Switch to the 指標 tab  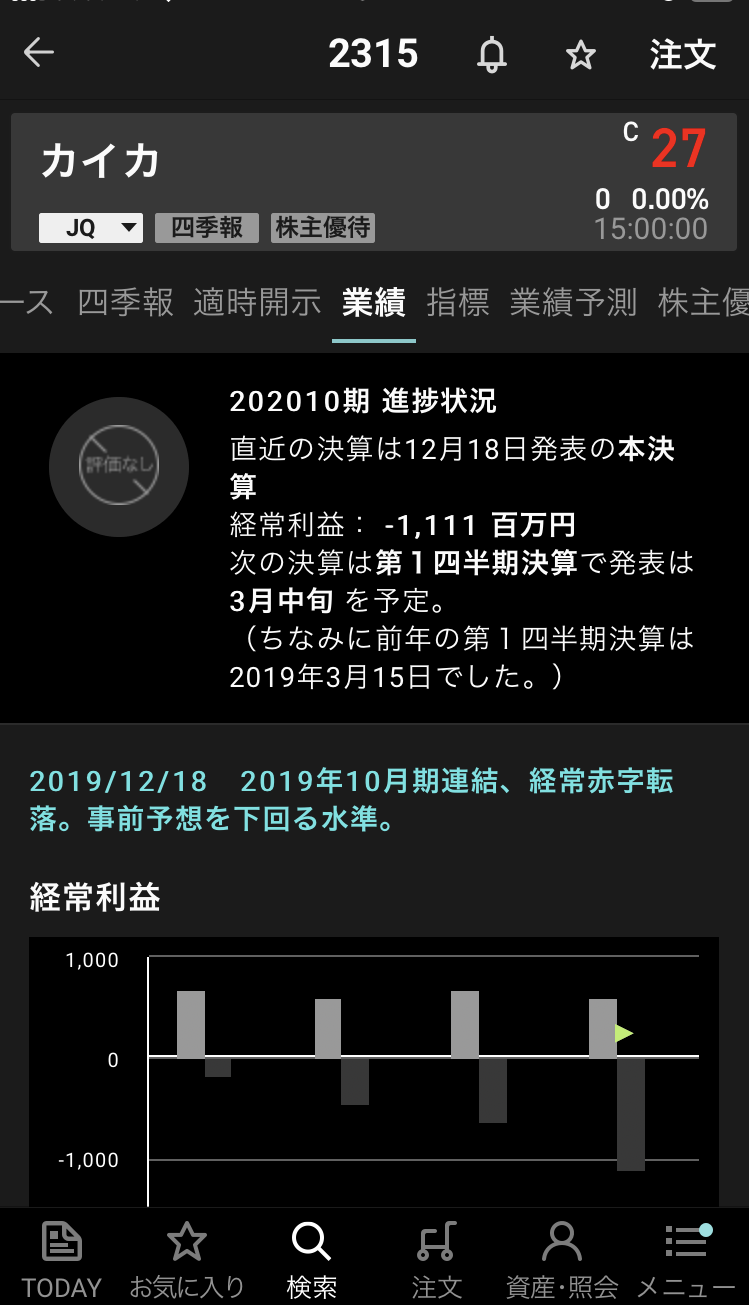457,302
